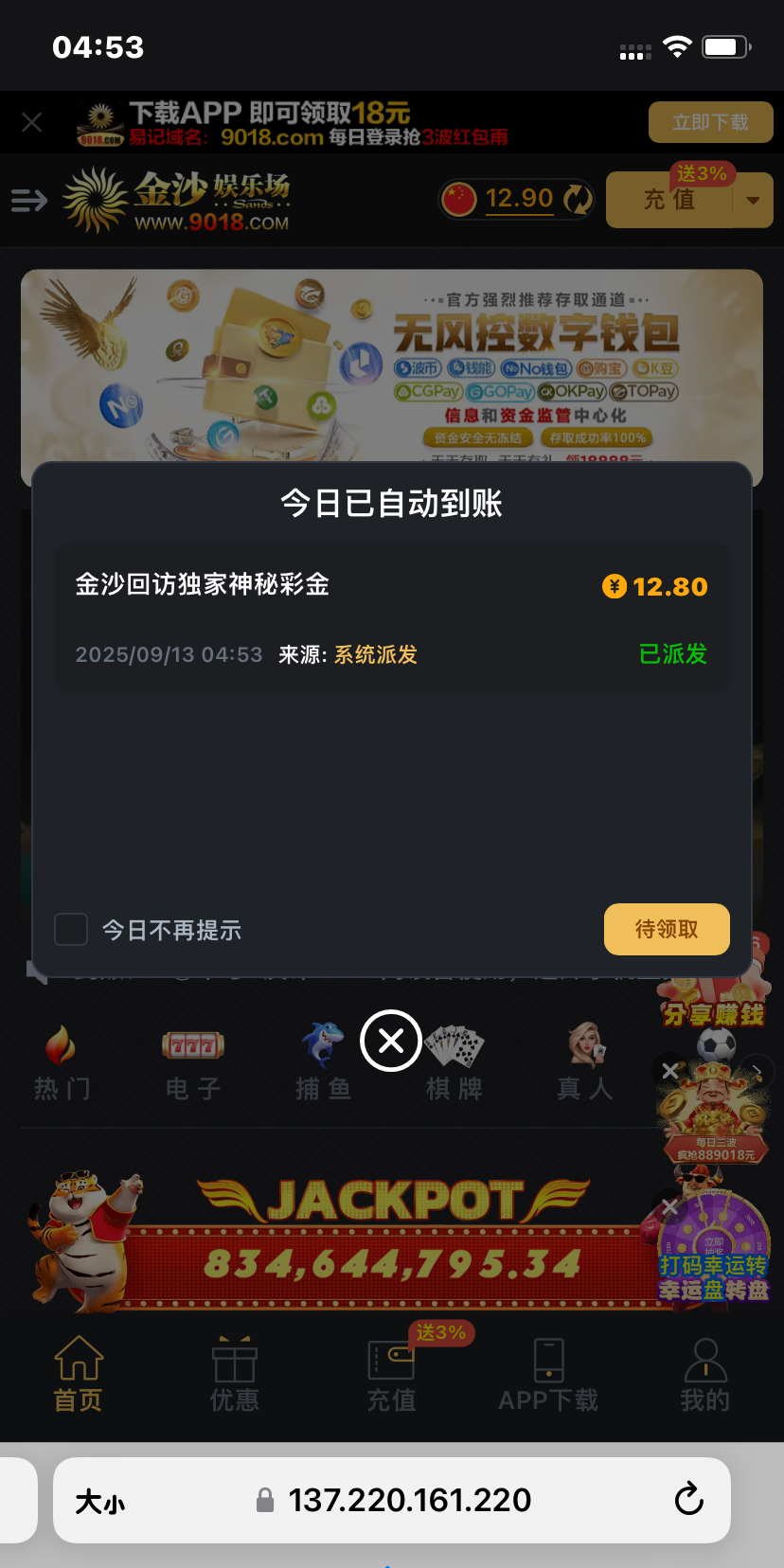
Task: Open the 我的 profile tab
Action: [704, 1375]
